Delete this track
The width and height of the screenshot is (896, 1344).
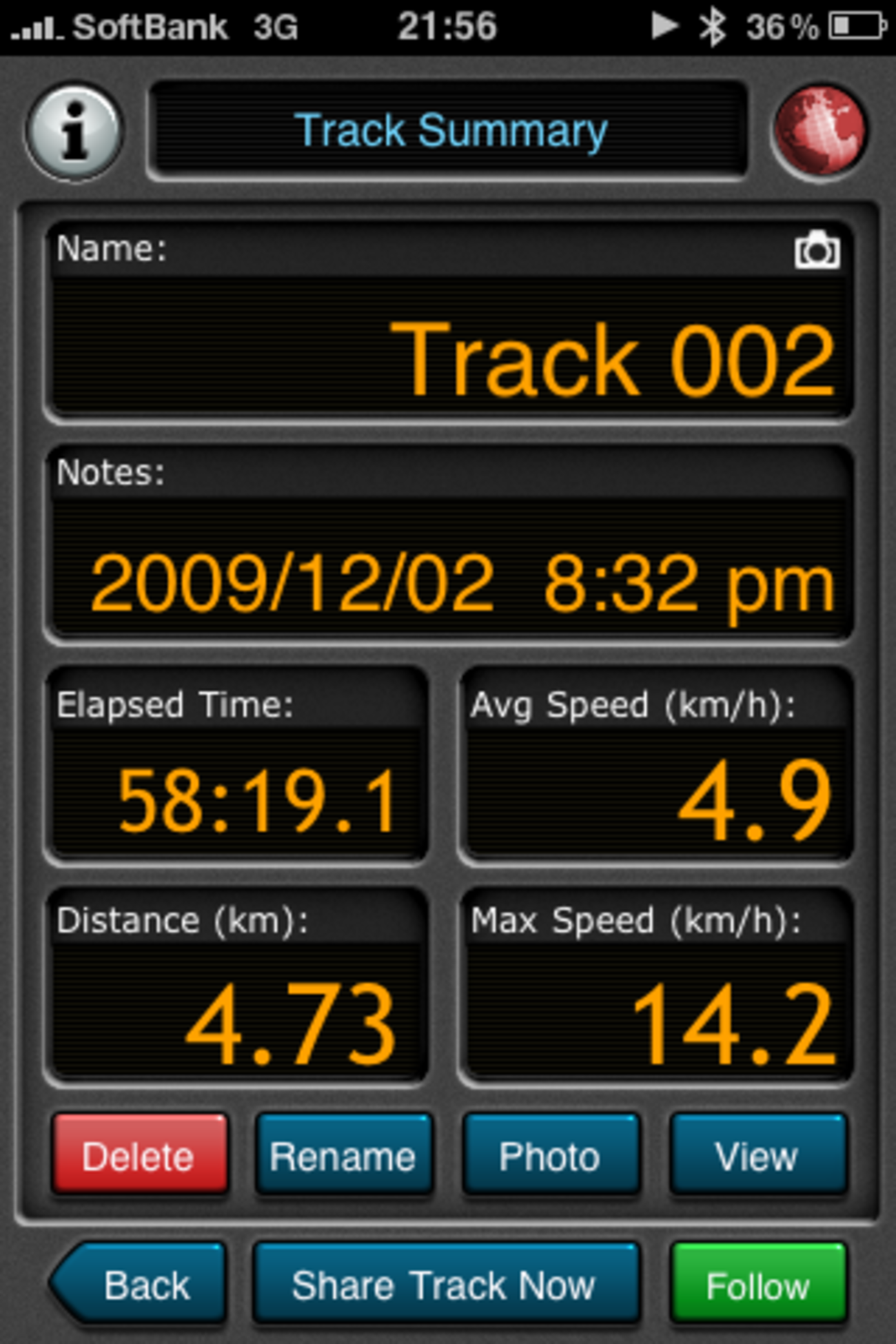140,1155
